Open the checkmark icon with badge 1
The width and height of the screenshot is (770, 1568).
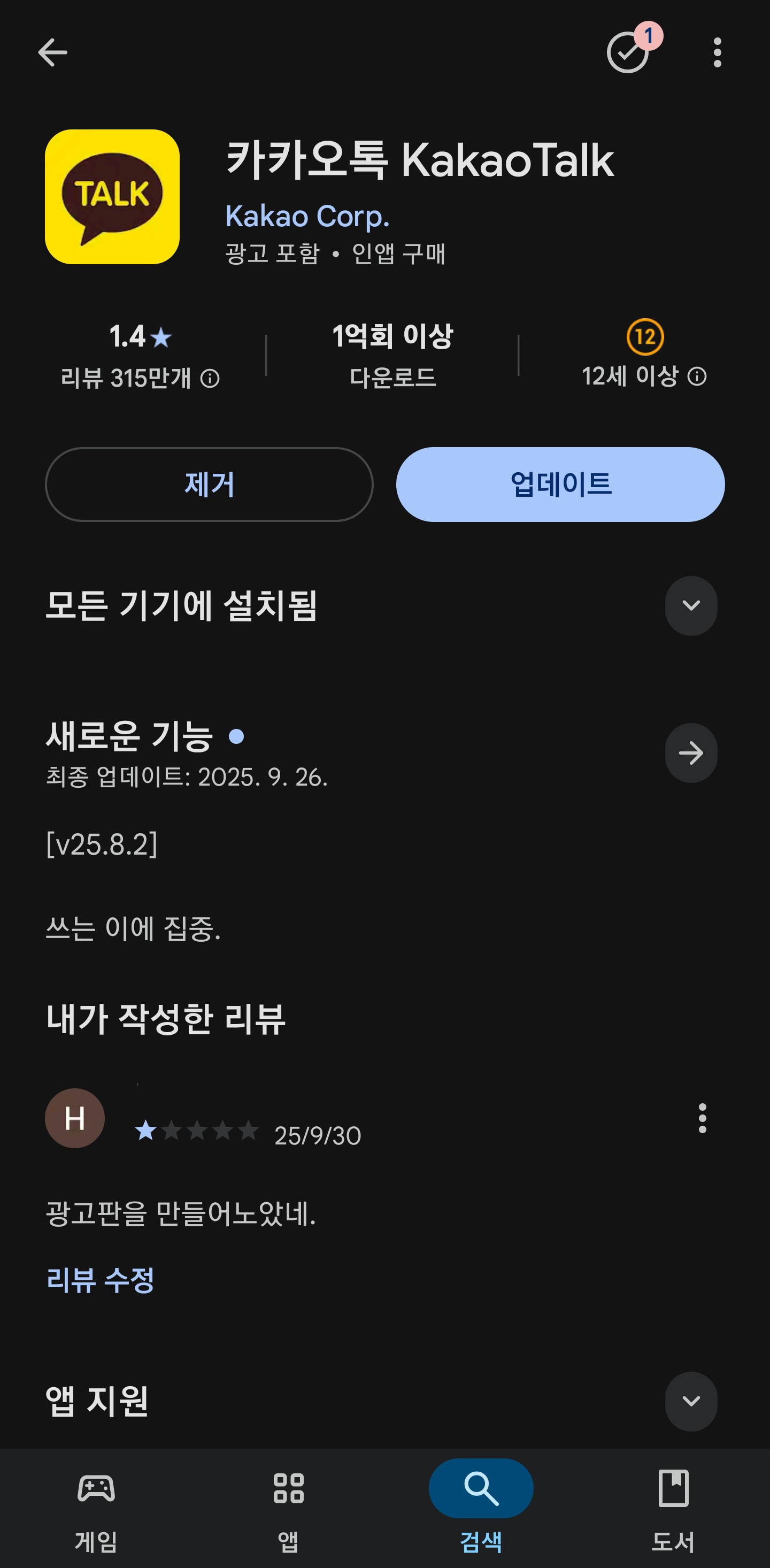coord(629,53)
